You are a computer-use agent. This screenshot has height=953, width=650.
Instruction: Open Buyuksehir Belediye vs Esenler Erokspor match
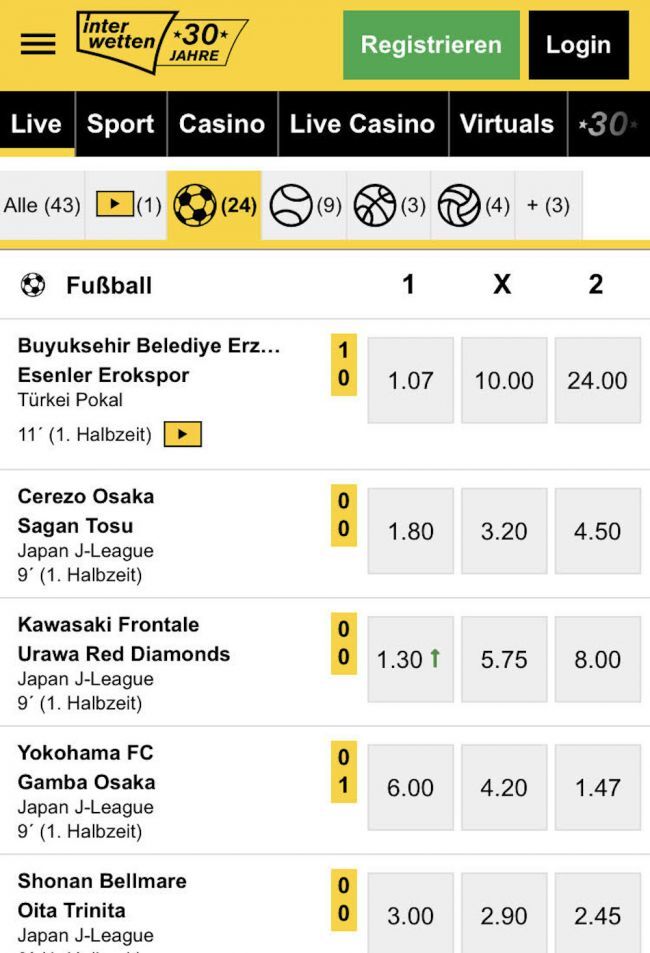(150, 361)
